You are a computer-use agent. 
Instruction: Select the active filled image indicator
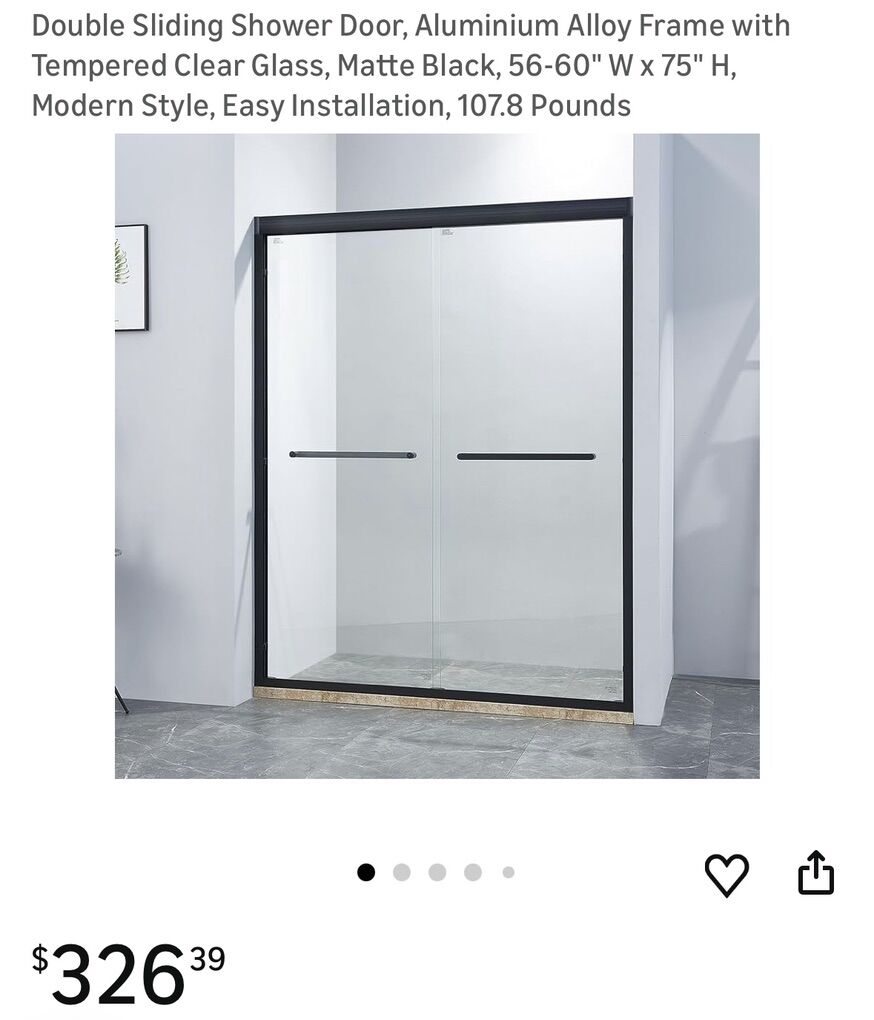[x=367, y=870]
